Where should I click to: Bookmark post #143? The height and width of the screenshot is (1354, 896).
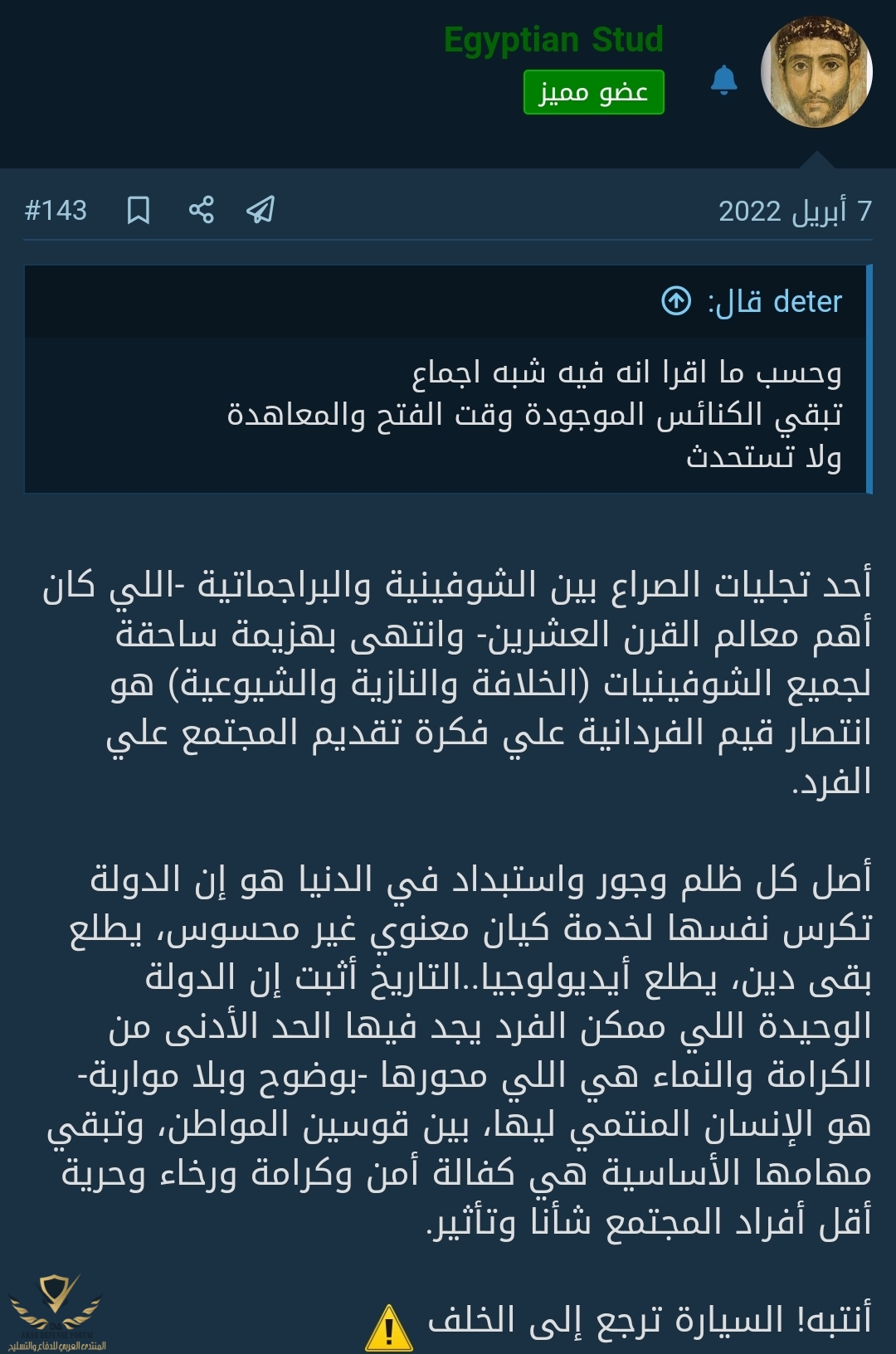tap(138, 210)
